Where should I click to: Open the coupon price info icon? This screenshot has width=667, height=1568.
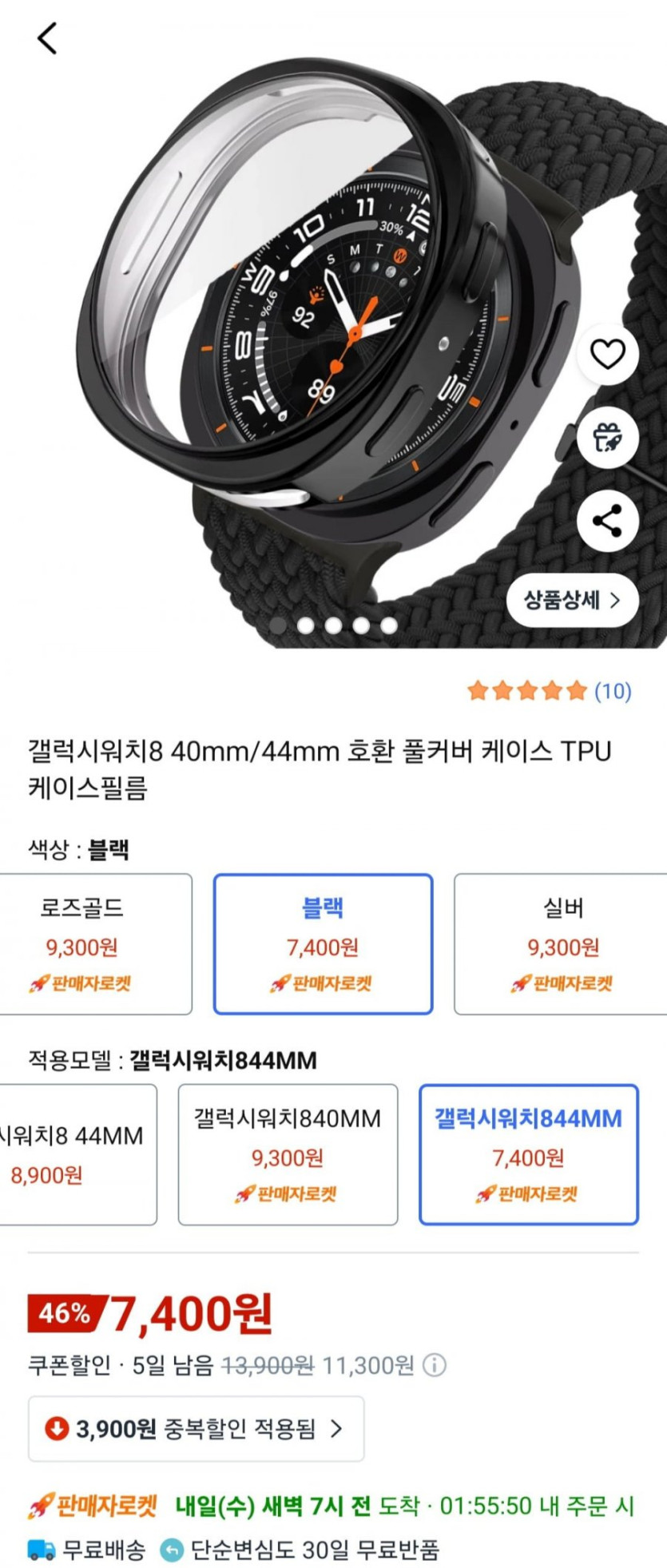[434, 1366]
